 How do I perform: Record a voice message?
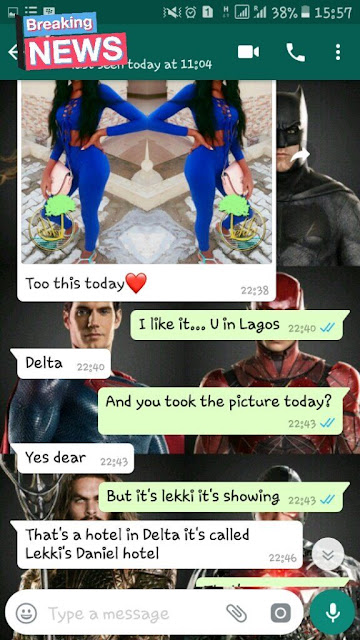point(333,613)
